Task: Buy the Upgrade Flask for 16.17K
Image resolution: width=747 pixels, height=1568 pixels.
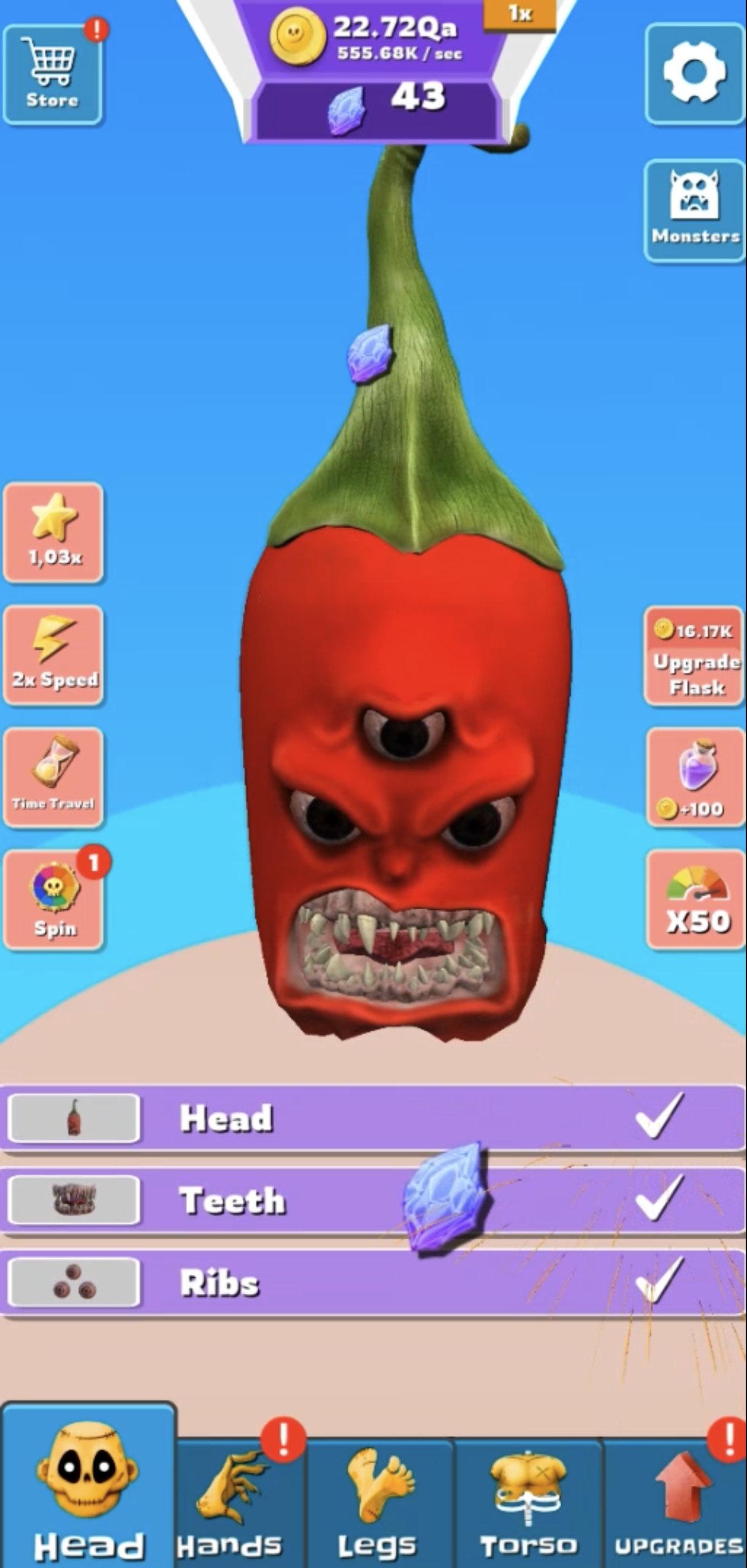Action: tap(695, 656)
